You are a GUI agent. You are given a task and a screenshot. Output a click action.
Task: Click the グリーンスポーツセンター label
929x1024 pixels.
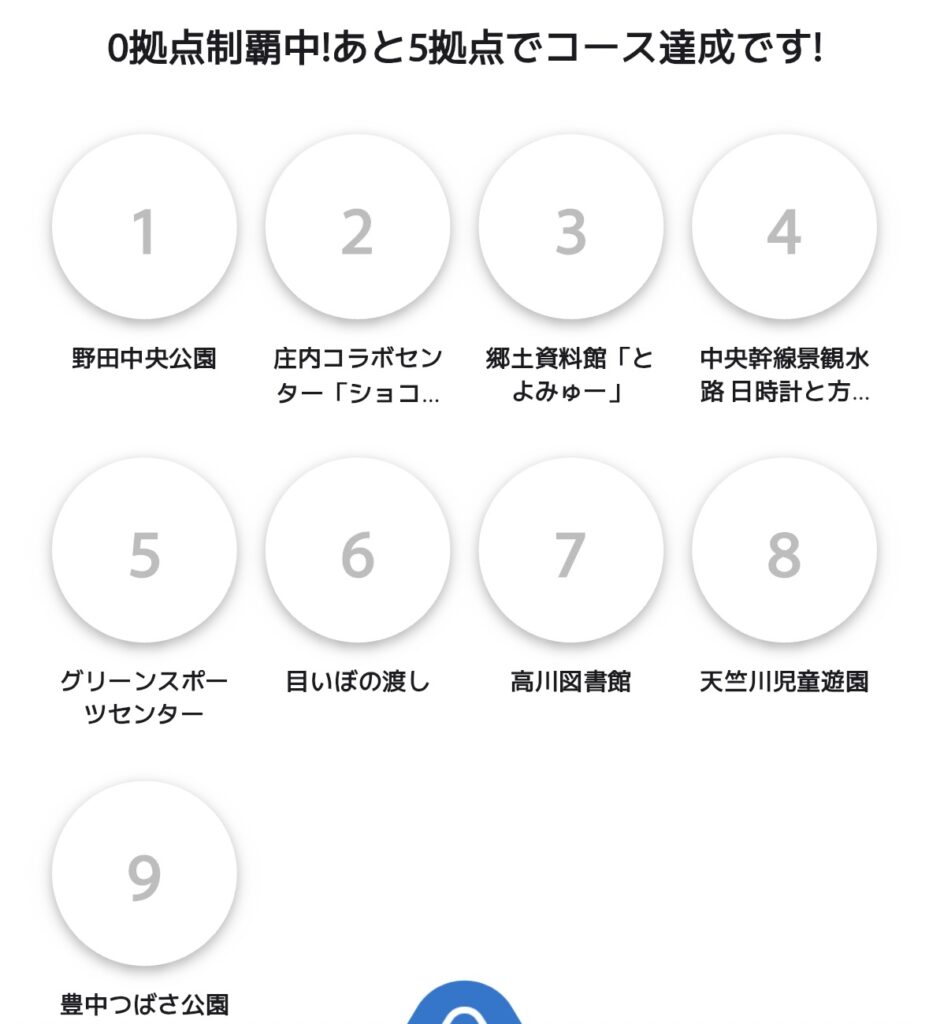tap(143, 697)
